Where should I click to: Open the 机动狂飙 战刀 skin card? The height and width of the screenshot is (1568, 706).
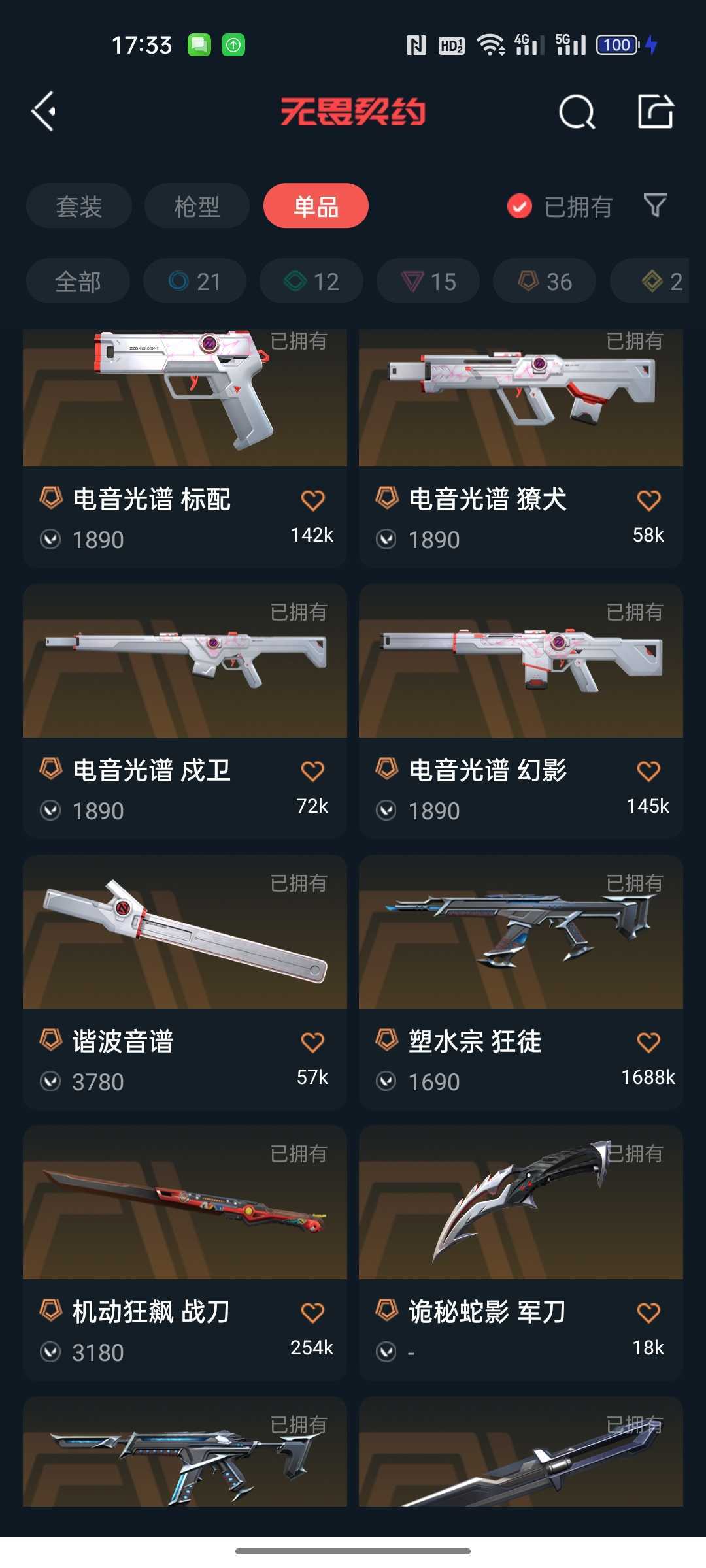(185, 1252)
